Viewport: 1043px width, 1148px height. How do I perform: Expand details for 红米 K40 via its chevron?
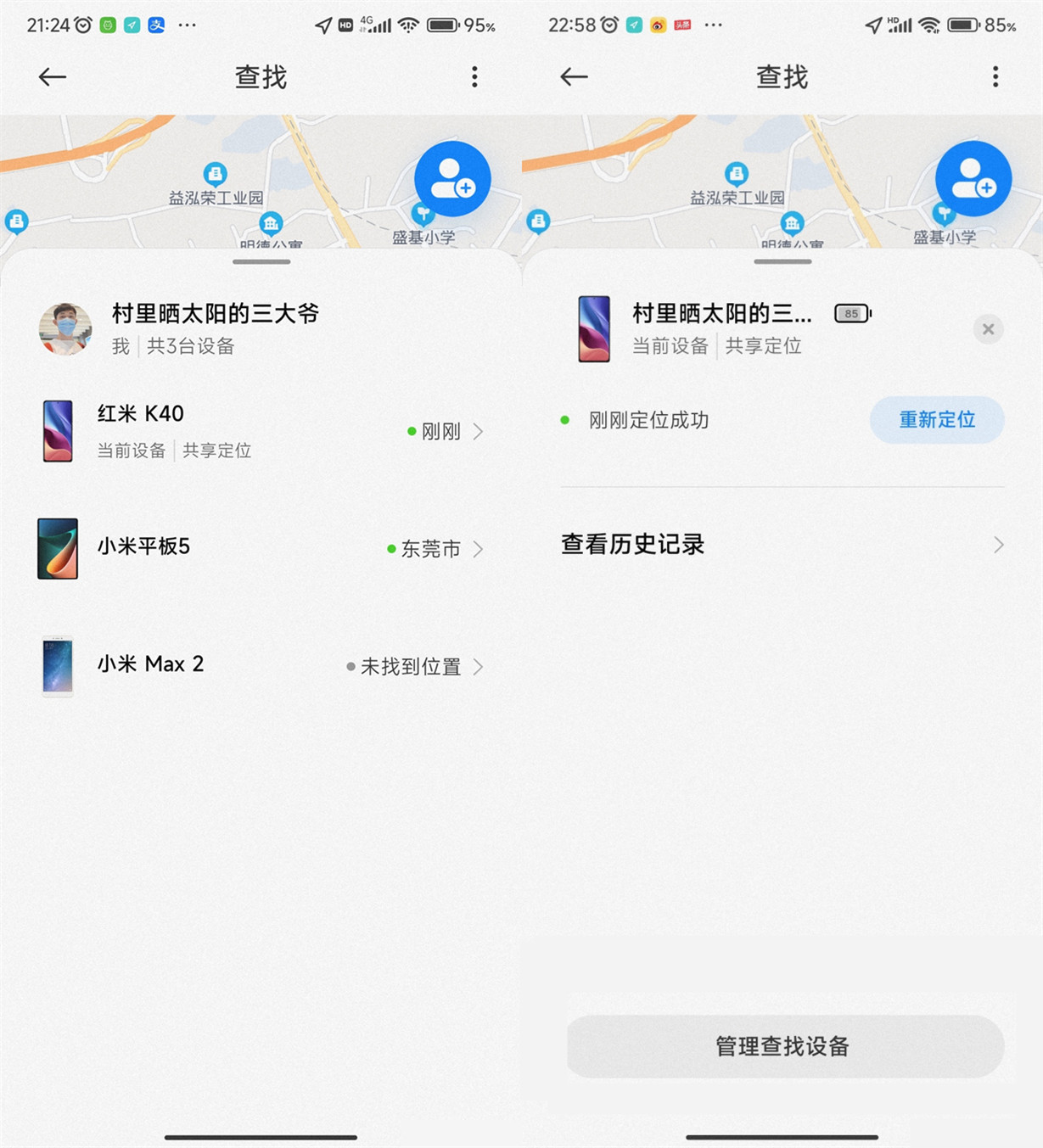point(480,431)
